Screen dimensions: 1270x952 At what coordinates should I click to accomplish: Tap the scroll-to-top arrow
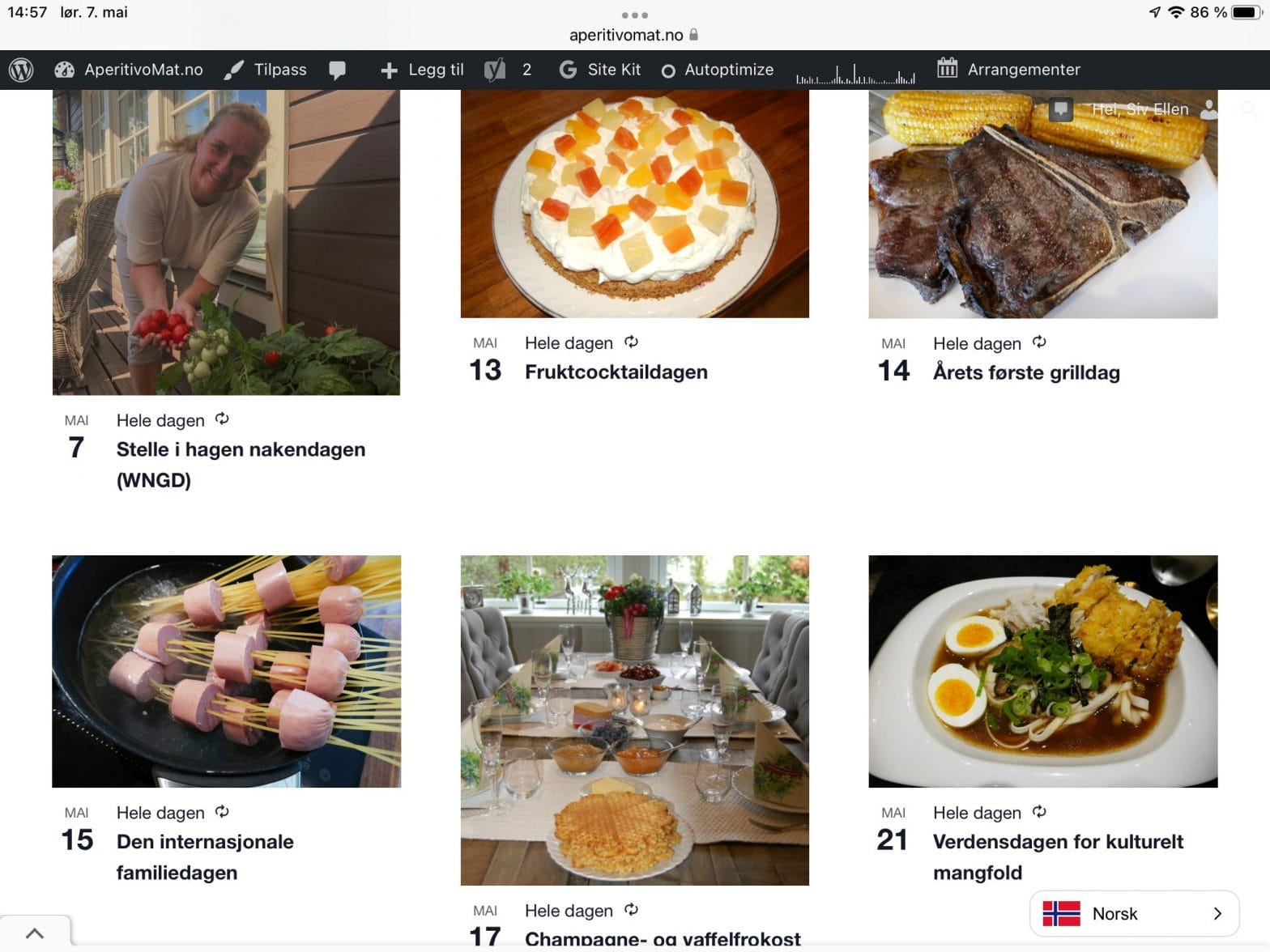(35, 933)
